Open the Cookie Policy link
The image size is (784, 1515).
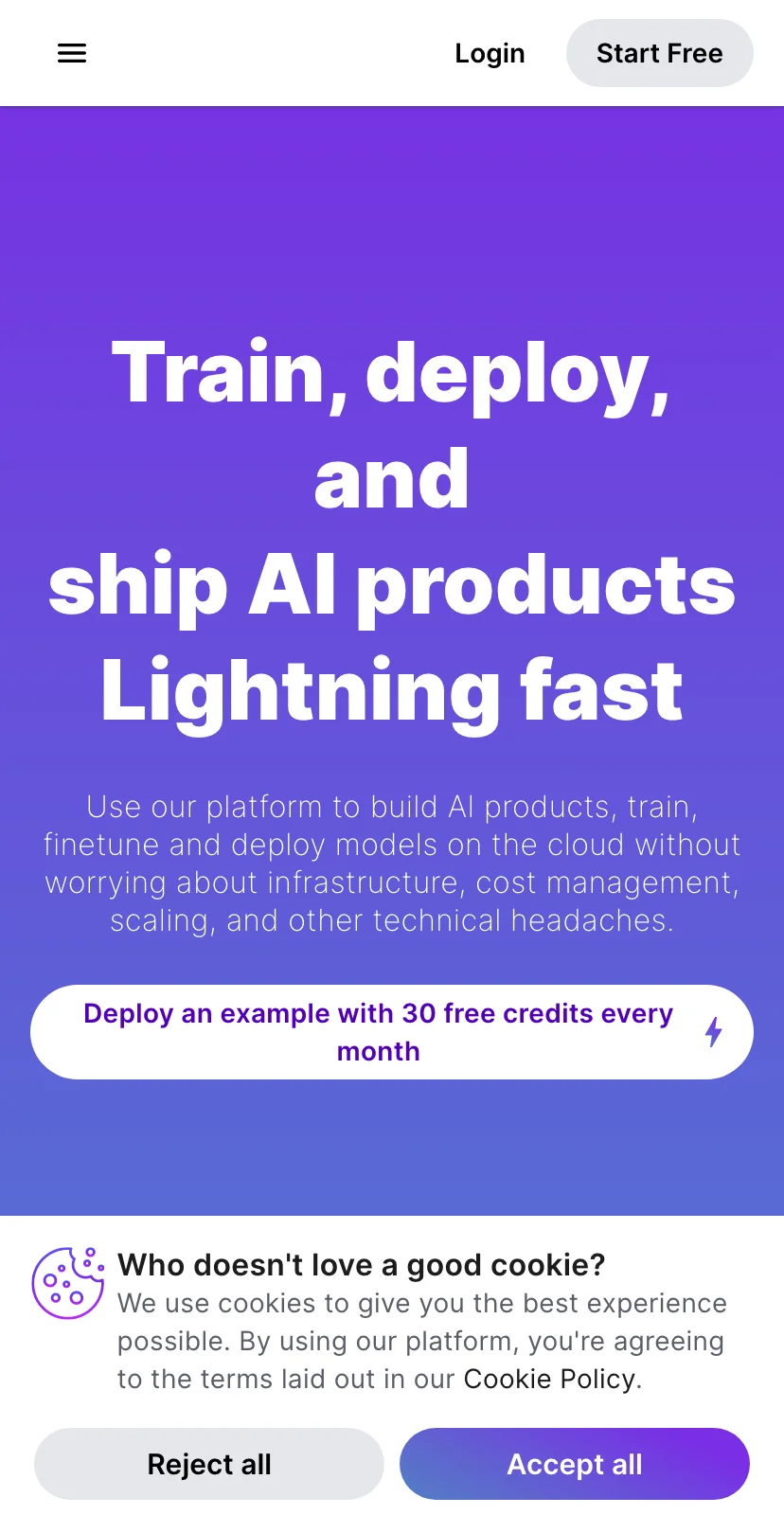pyautogui.click(x=549, y=1379)
